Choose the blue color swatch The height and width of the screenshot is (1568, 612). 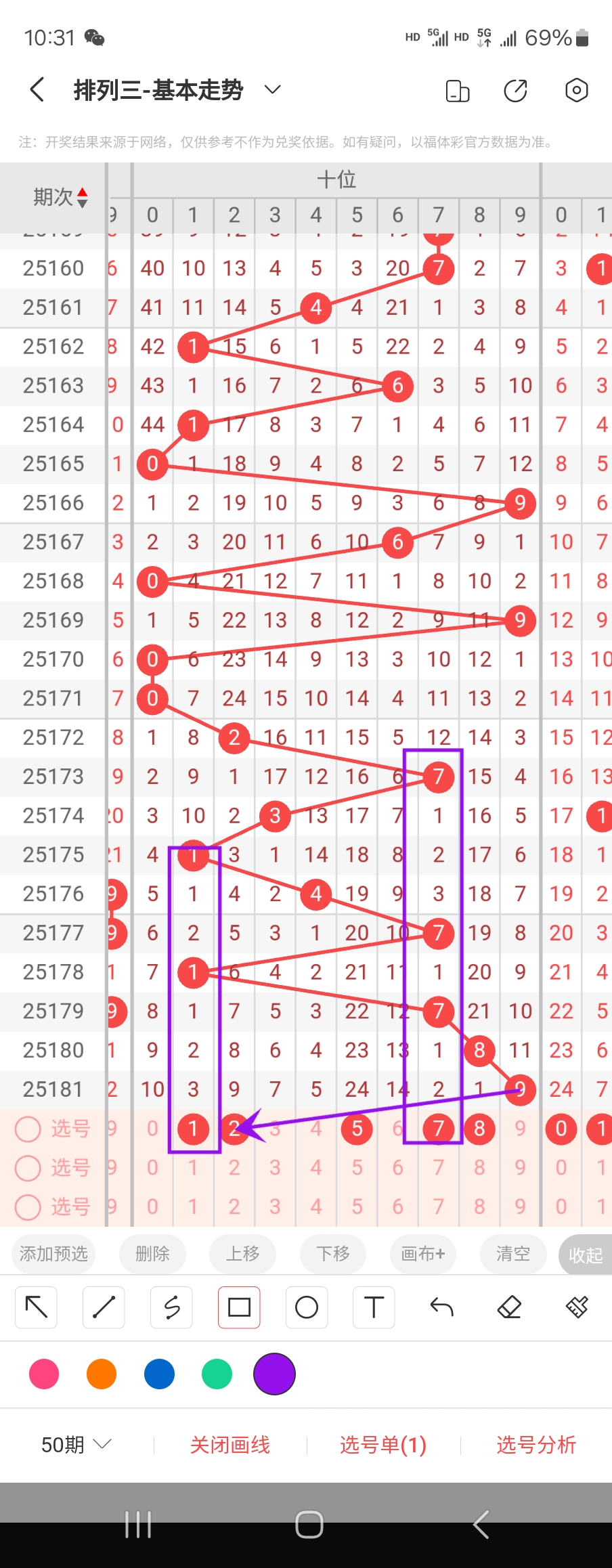tap(159, 1374)
